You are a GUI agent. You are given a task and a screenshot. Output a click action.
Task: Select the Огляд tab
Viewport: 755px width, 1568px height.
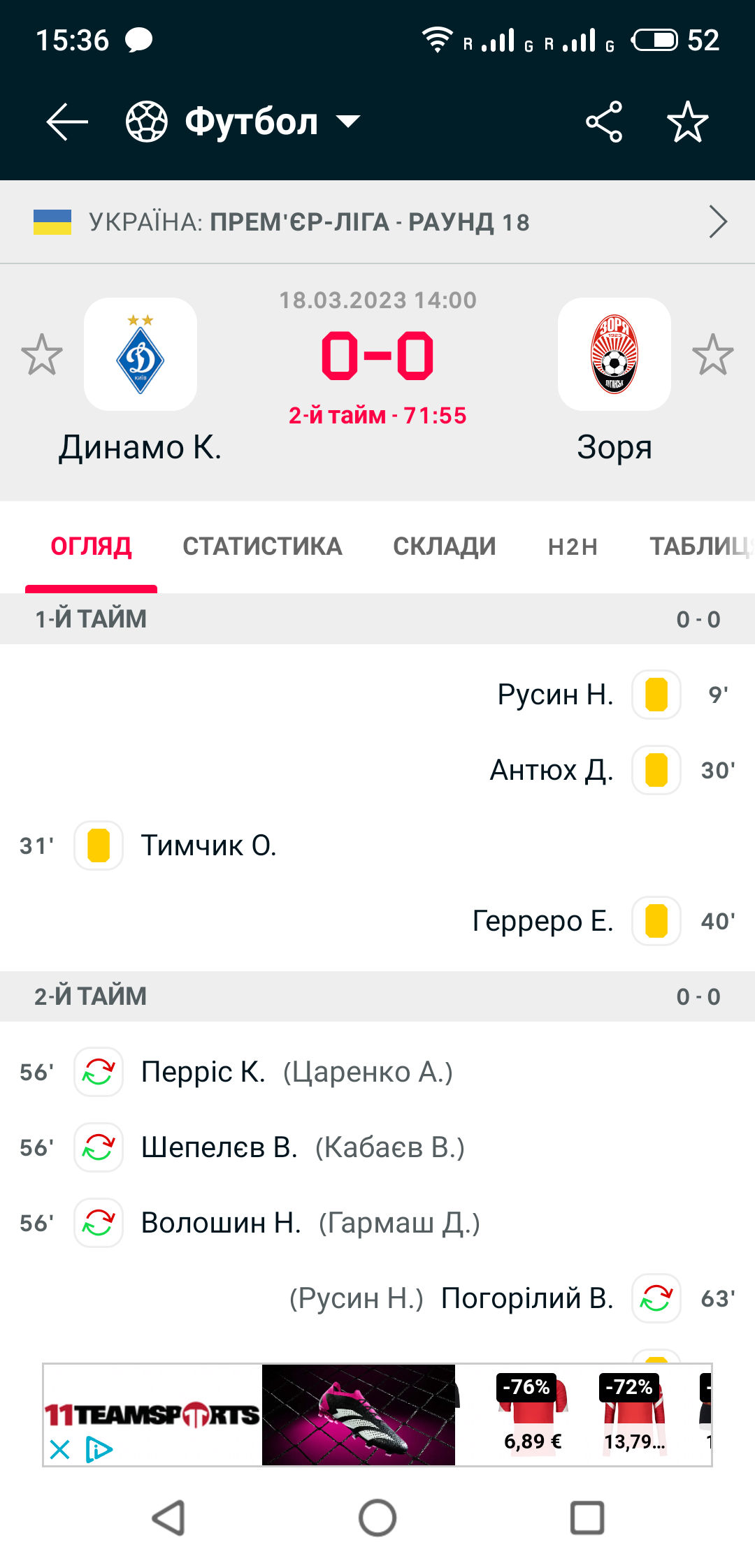point(91,546)
